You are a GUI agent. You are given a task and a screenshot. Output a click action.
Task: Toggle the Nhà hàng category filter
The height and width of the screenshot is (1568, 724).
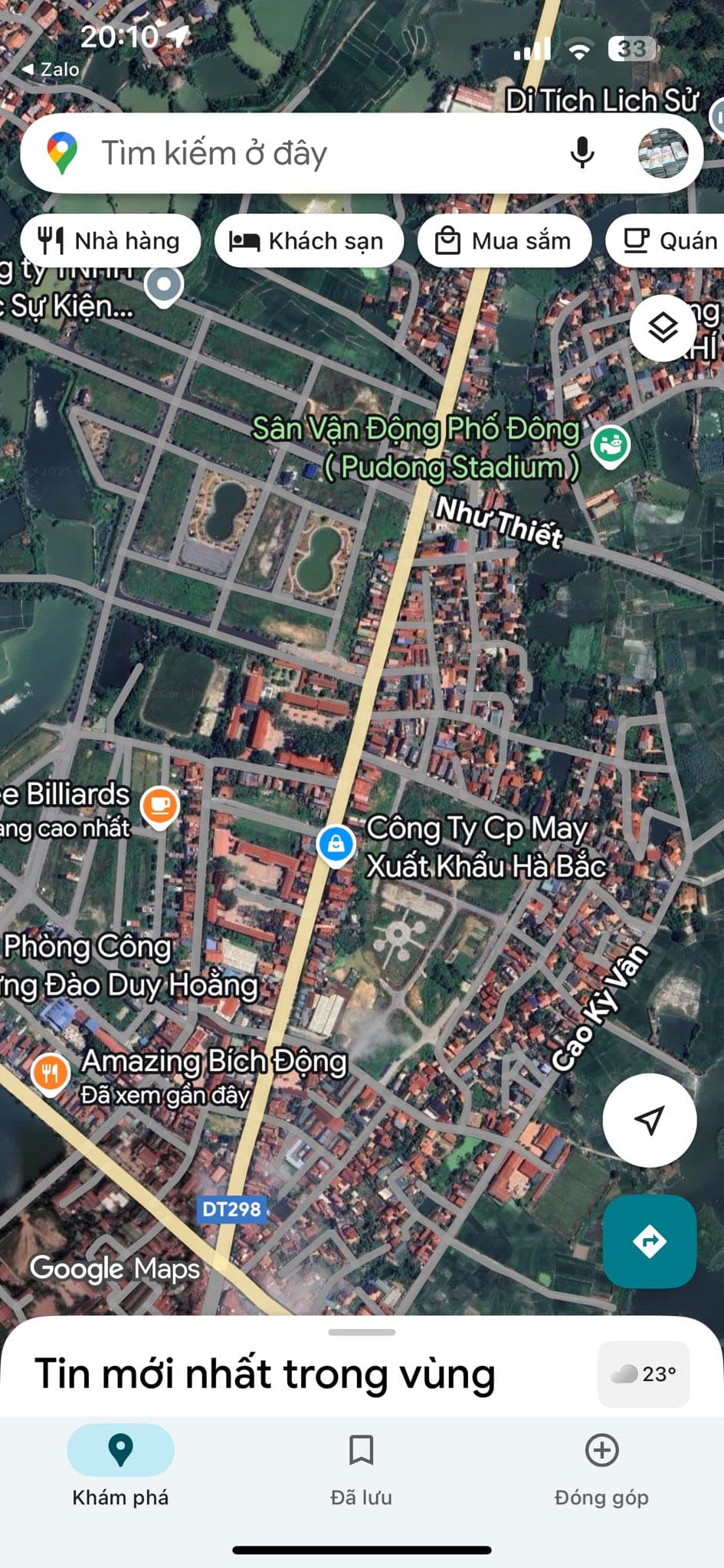pos(110,240)
